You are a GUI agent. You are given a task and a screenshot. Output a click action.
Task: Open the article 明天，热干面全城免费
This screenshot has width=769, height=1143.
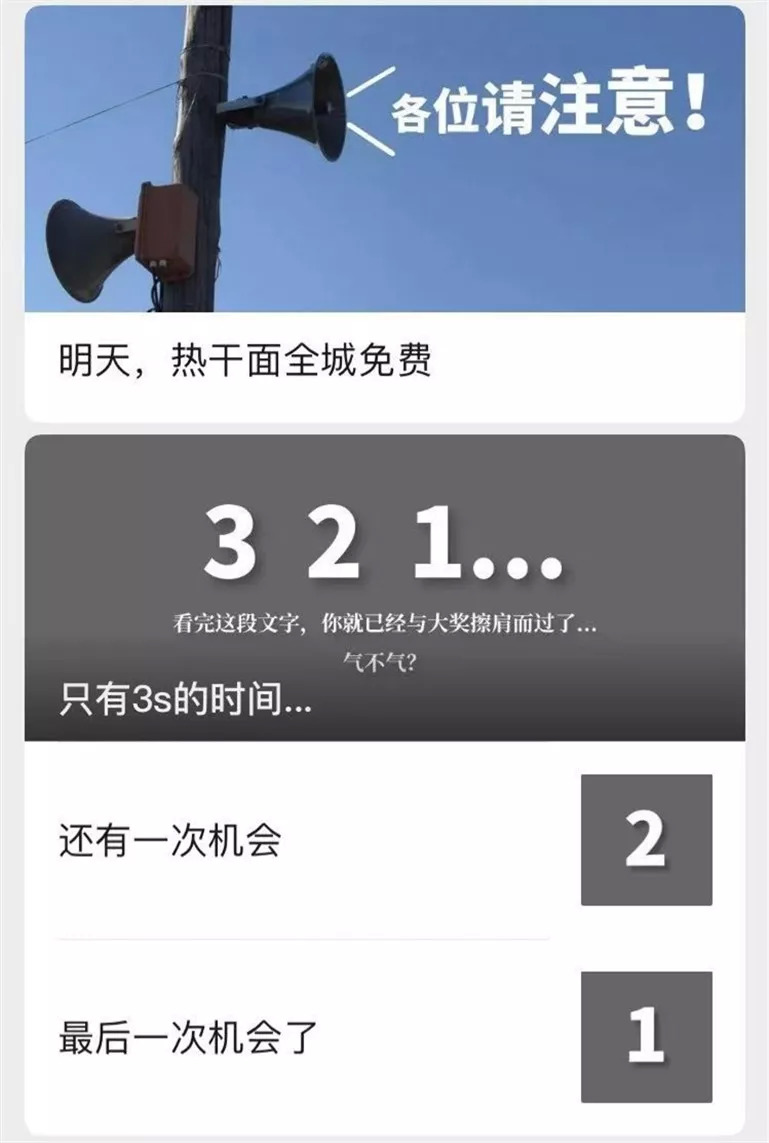tap(245, 361)
